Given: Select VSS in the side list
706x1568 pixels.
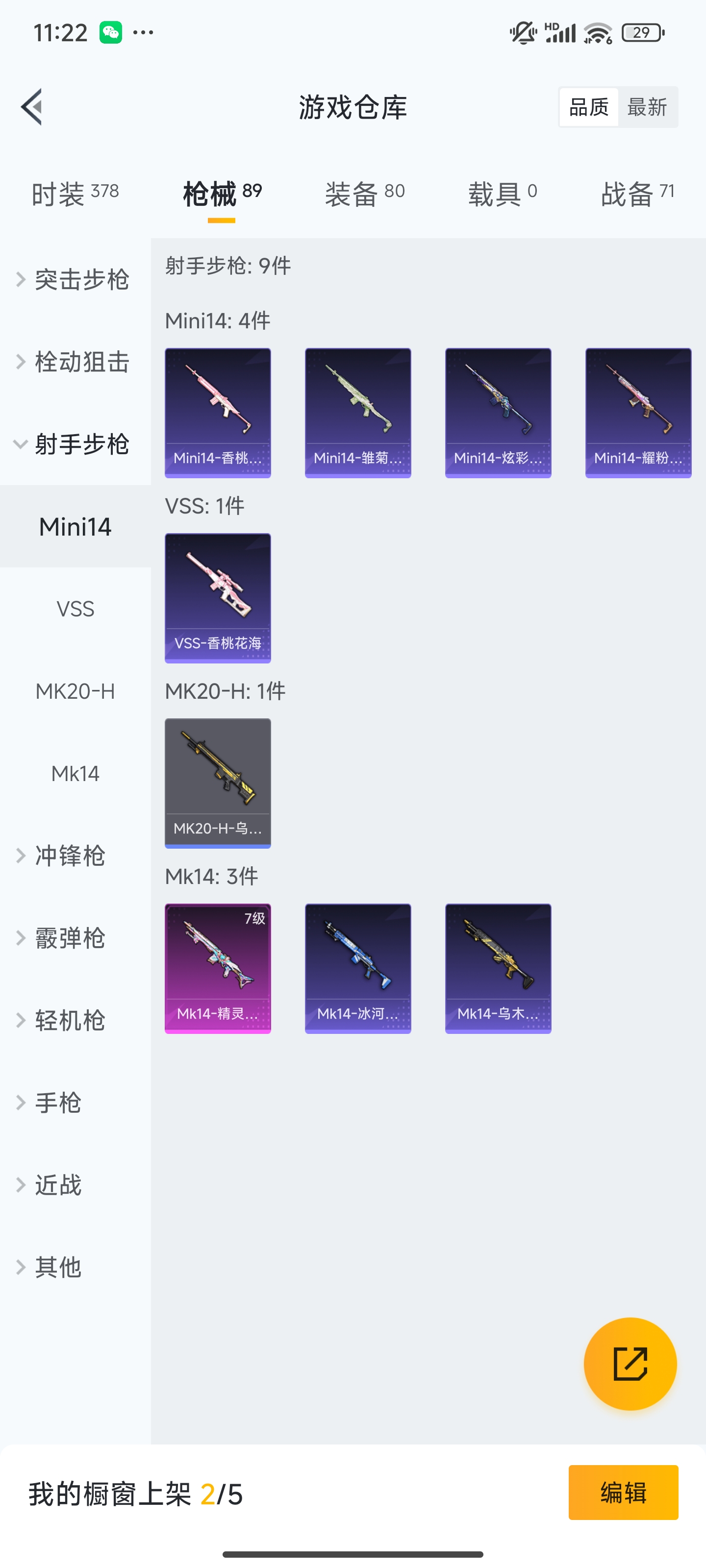Looking at the screenshot, I should [x=75, y=609].
